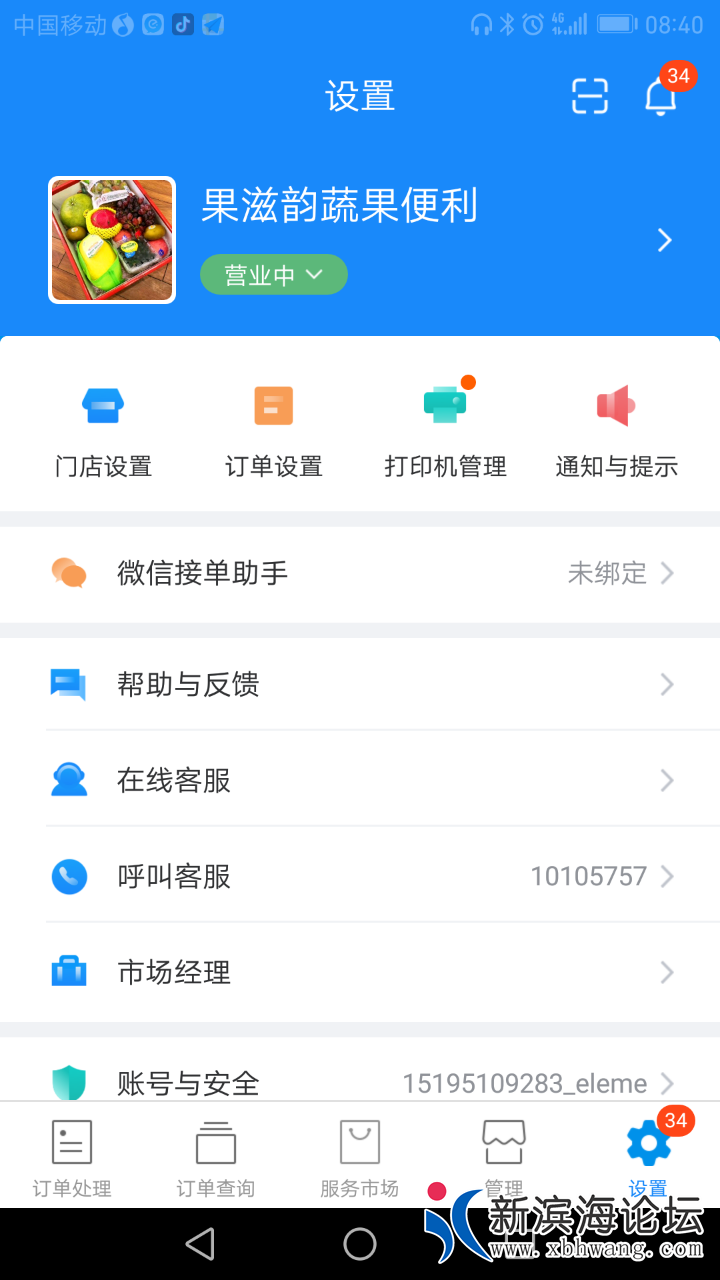Open the scan code icon

590,96
